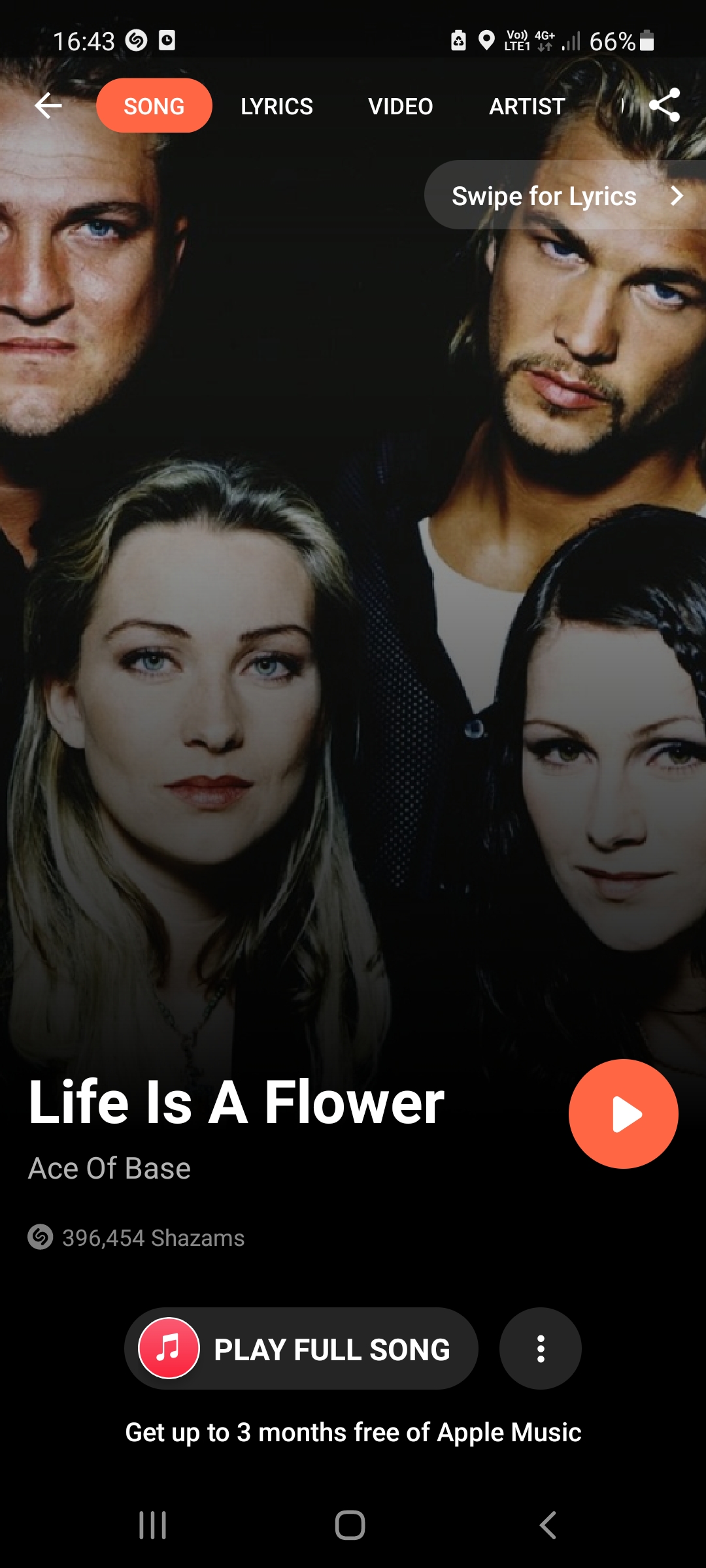The height and width of the screenshot is (1568, 706).
Task: Open the recent apps overview
Action: (152, 1526)
